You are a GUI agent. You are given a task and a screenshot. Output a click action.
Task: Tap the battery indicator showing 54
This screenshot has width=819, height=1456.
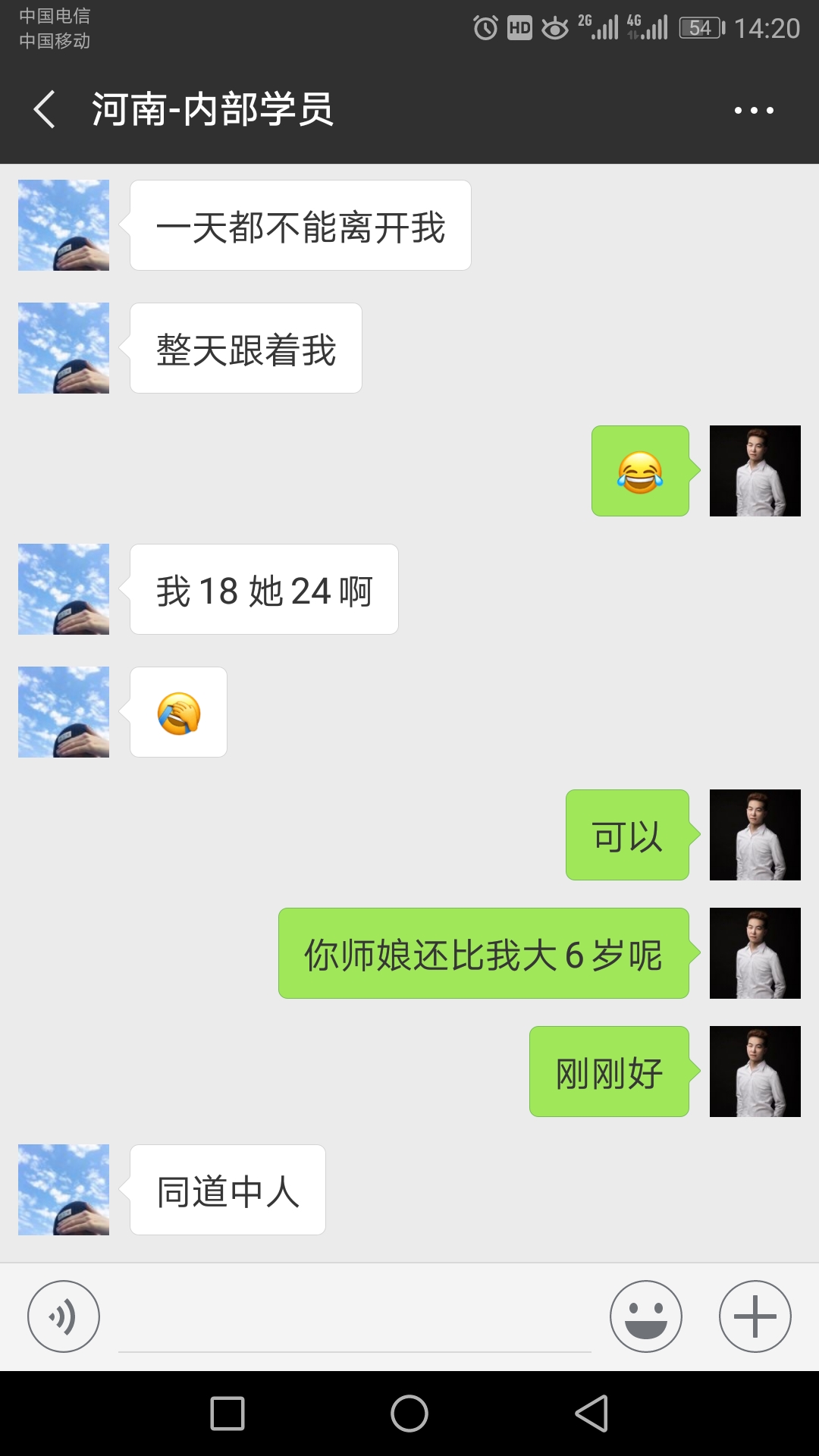coord(698,27)
